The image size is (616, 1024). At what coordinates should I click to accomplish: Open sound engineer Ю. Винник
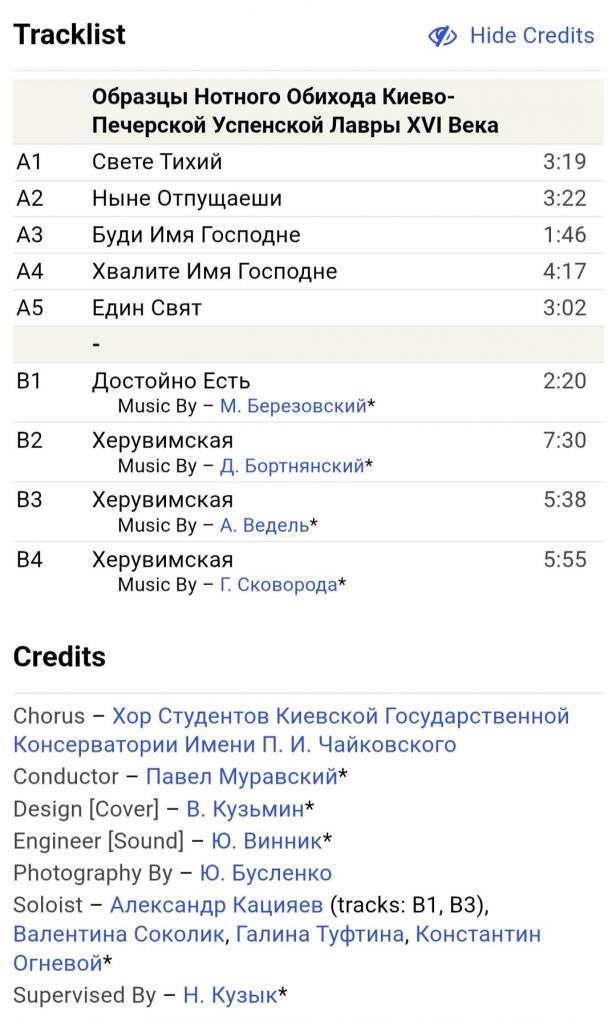click(x=257, y=841)
